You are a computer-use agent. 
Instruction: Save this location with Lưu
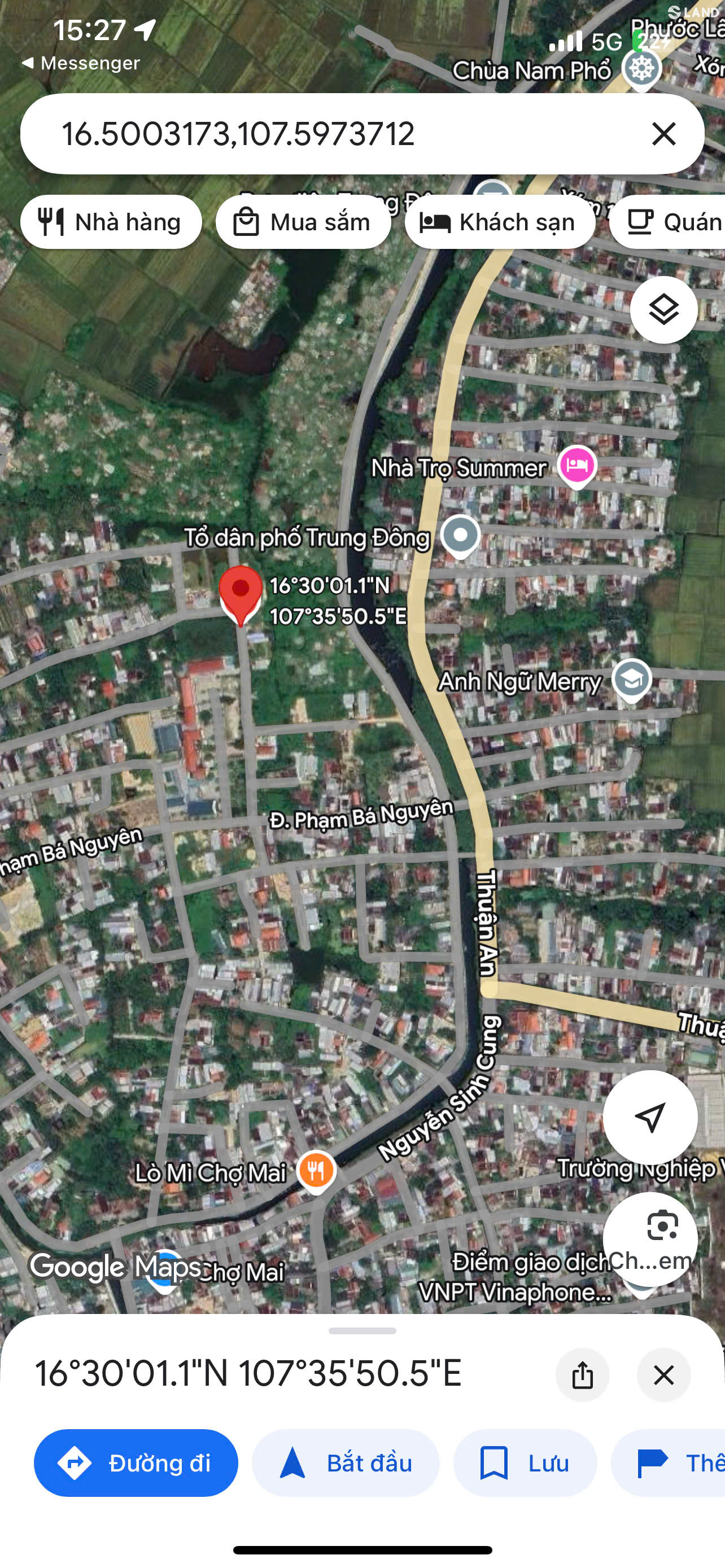[x=525, y=1462]
